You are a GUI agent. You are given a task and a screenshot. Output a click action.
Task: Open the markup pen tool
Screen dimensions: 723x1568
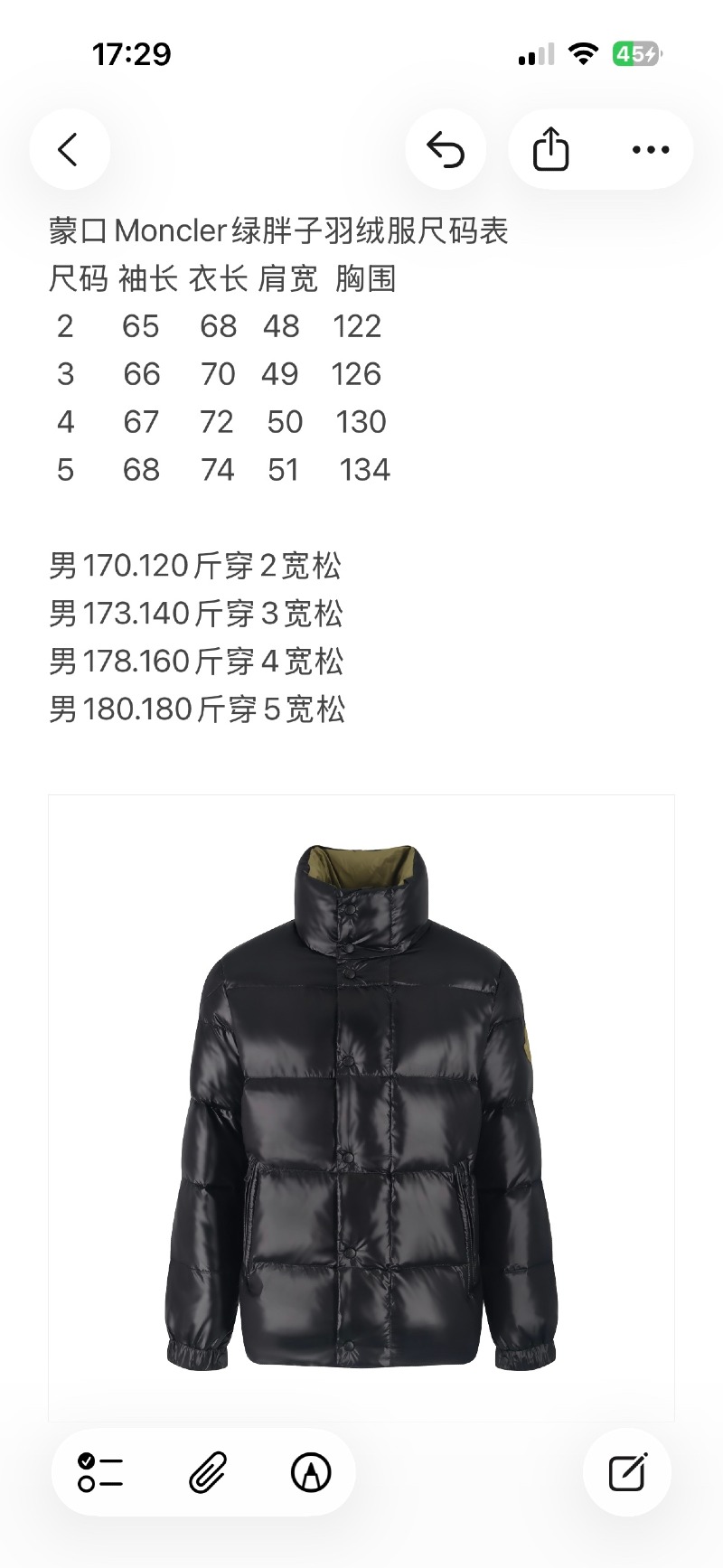(x=311, y=1473)
